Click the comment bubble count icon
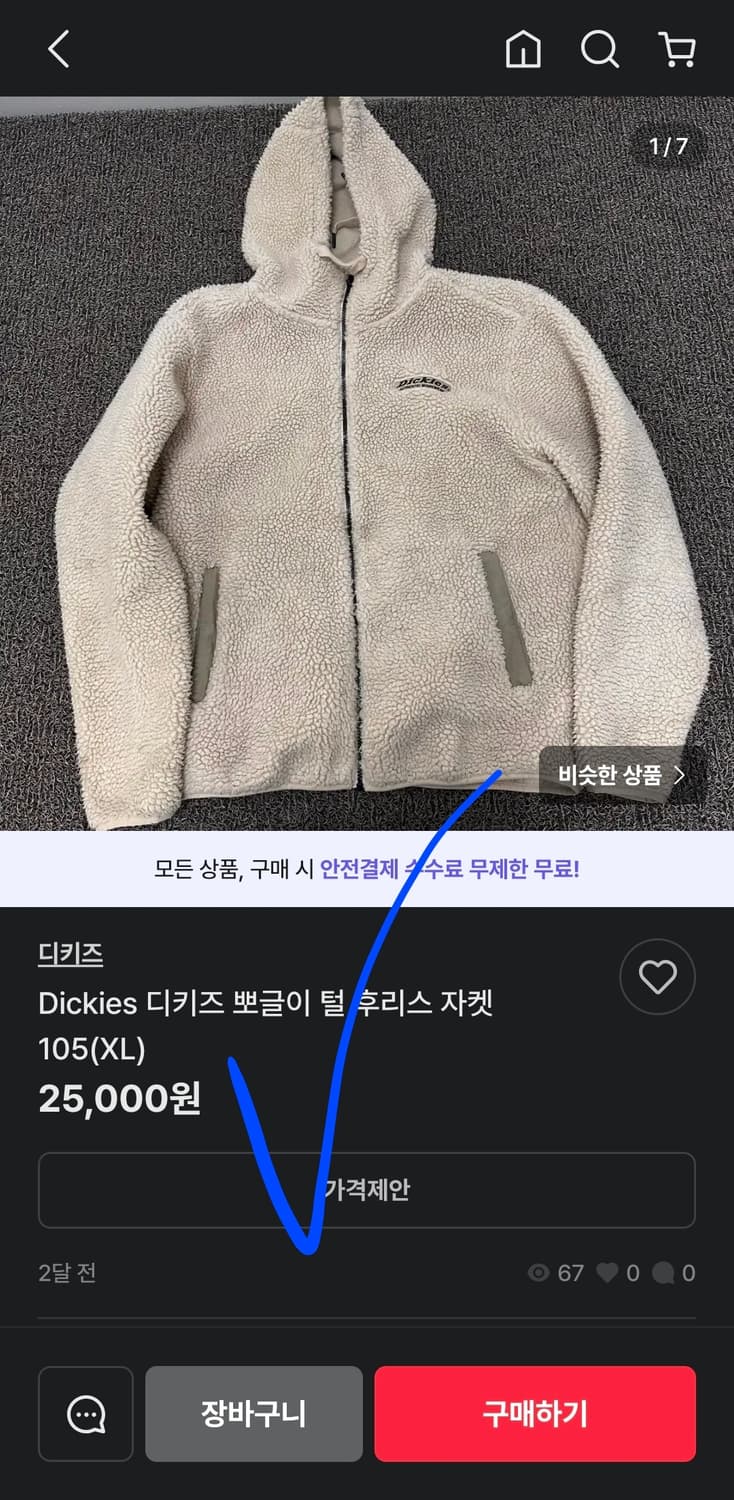This screenshot has height=1500, width=734. point(665,1274)
